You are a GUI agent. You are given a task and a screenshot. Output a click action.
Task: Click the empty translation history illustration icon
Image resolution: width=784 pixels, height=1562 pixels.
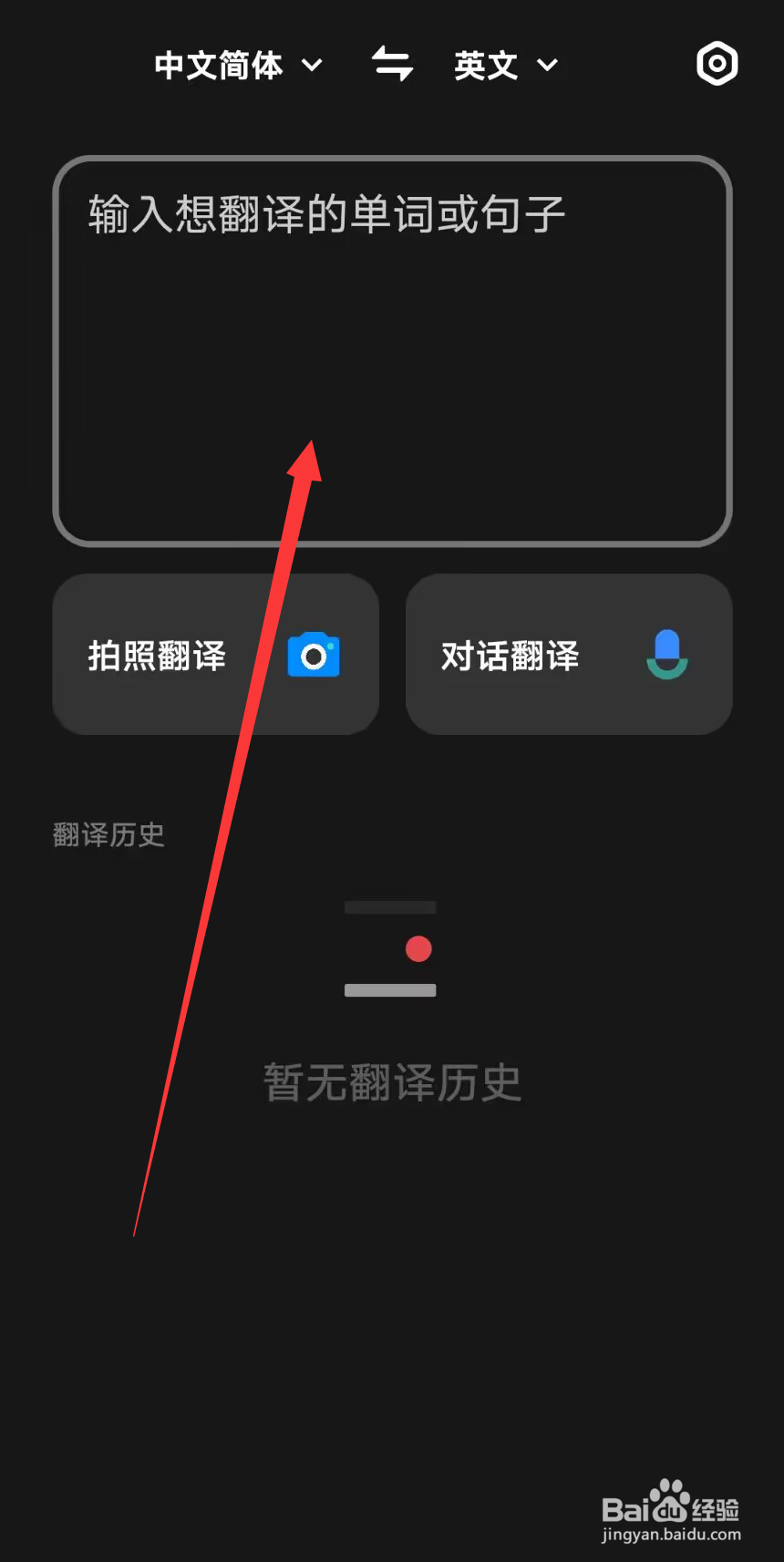(390, 948)
